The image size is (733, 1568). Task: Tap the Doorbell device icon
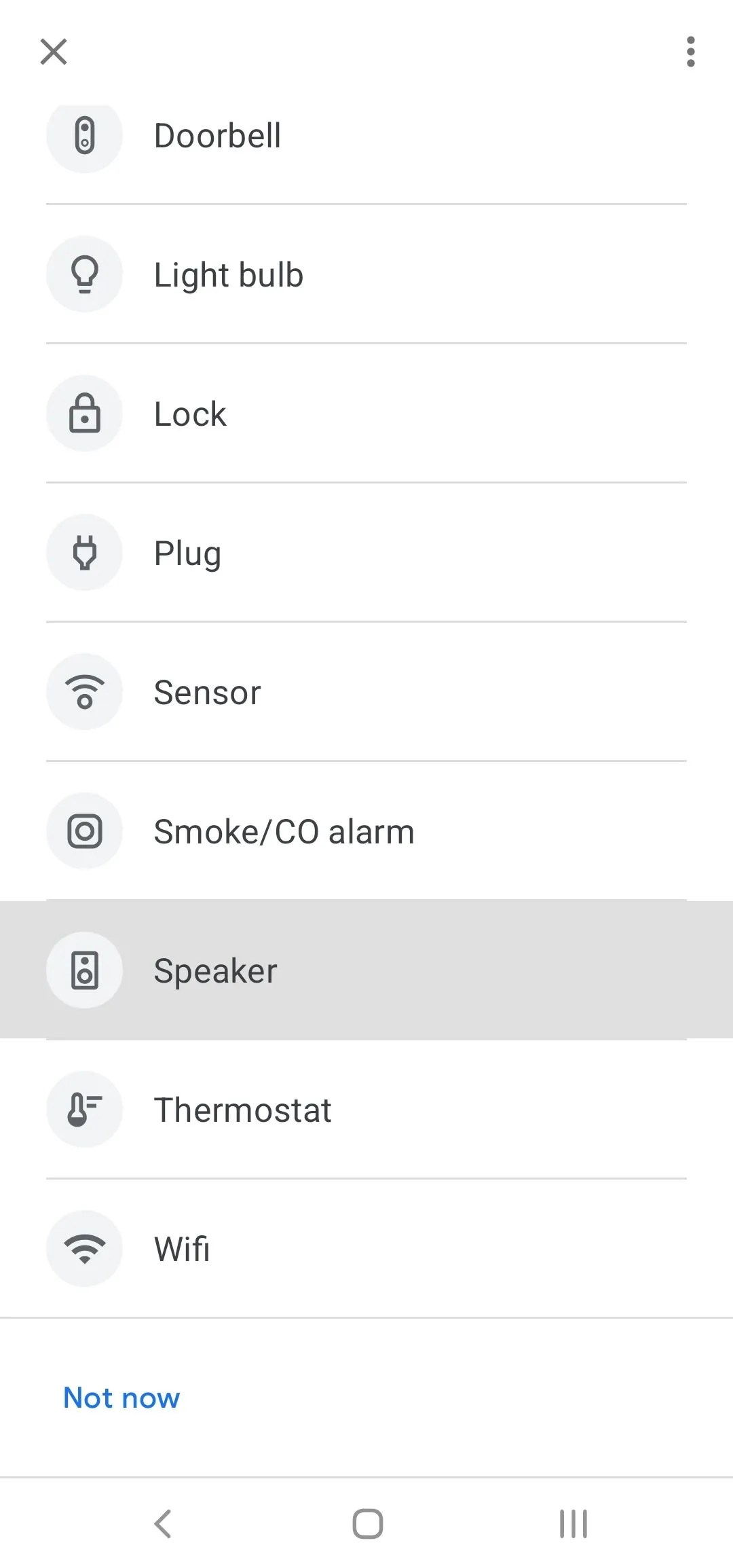[84, 136]
